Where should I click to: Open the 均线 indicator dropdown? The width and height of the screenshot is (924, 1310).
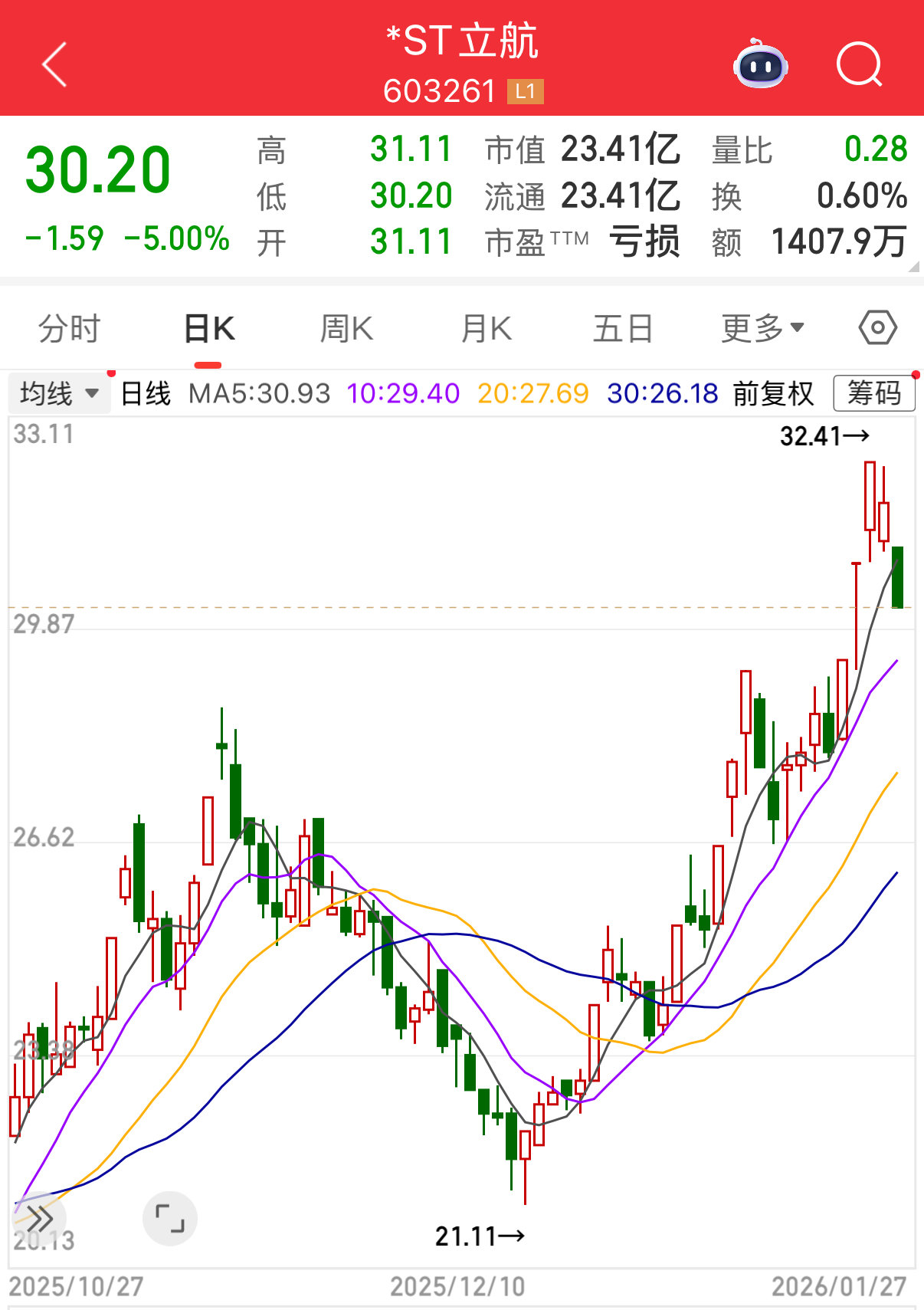60,394
